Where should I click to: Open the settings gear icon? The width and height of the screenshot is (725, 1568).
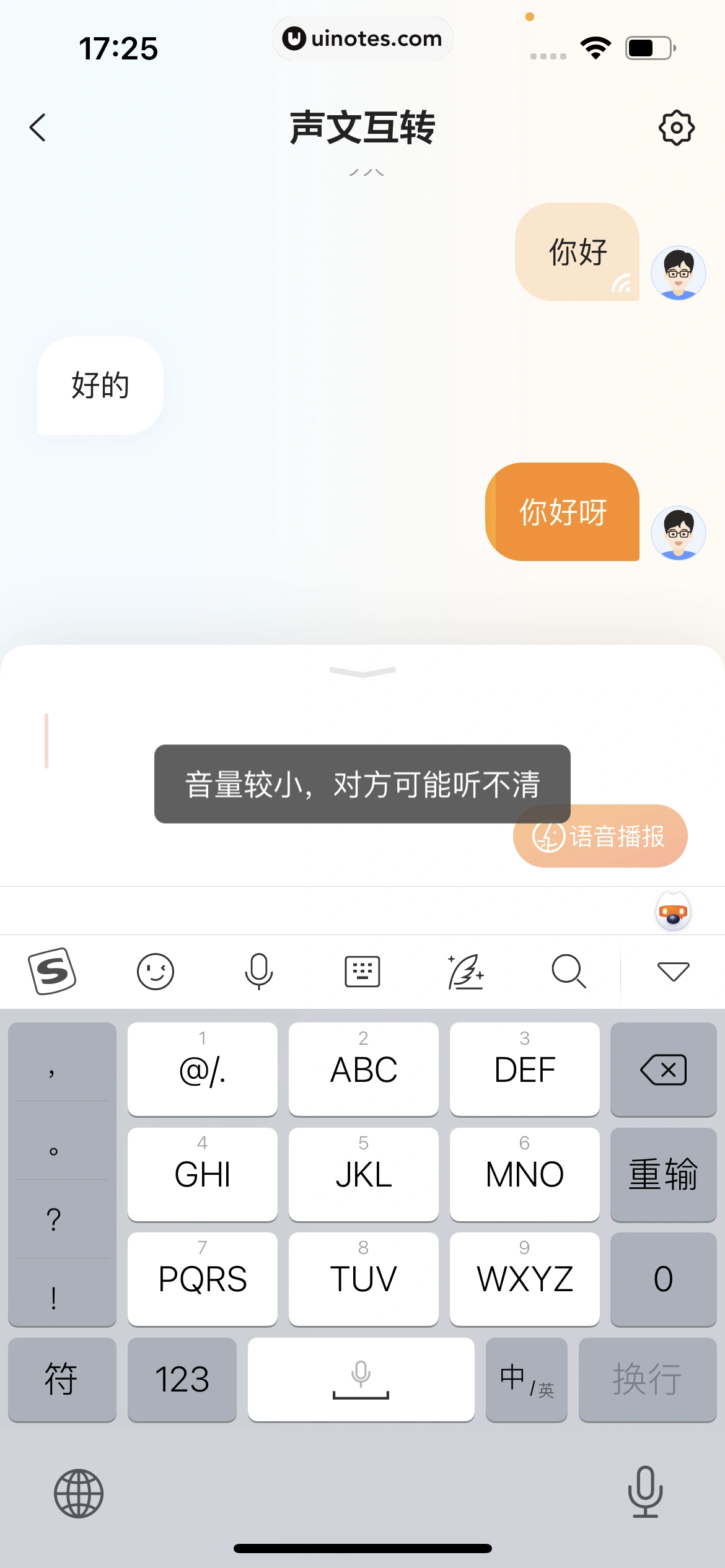pyautogui.click(x=676, y=128)
